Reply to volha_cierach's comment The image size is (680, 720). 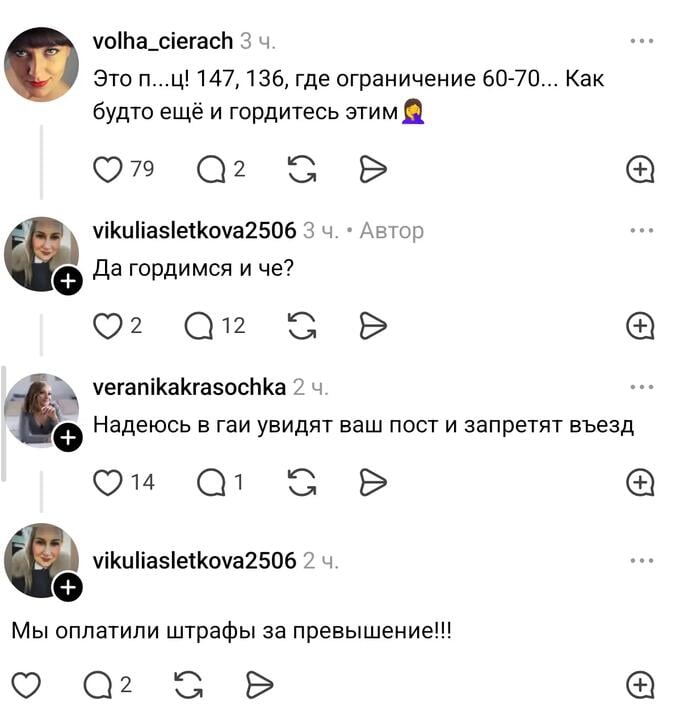pos(211,170)
